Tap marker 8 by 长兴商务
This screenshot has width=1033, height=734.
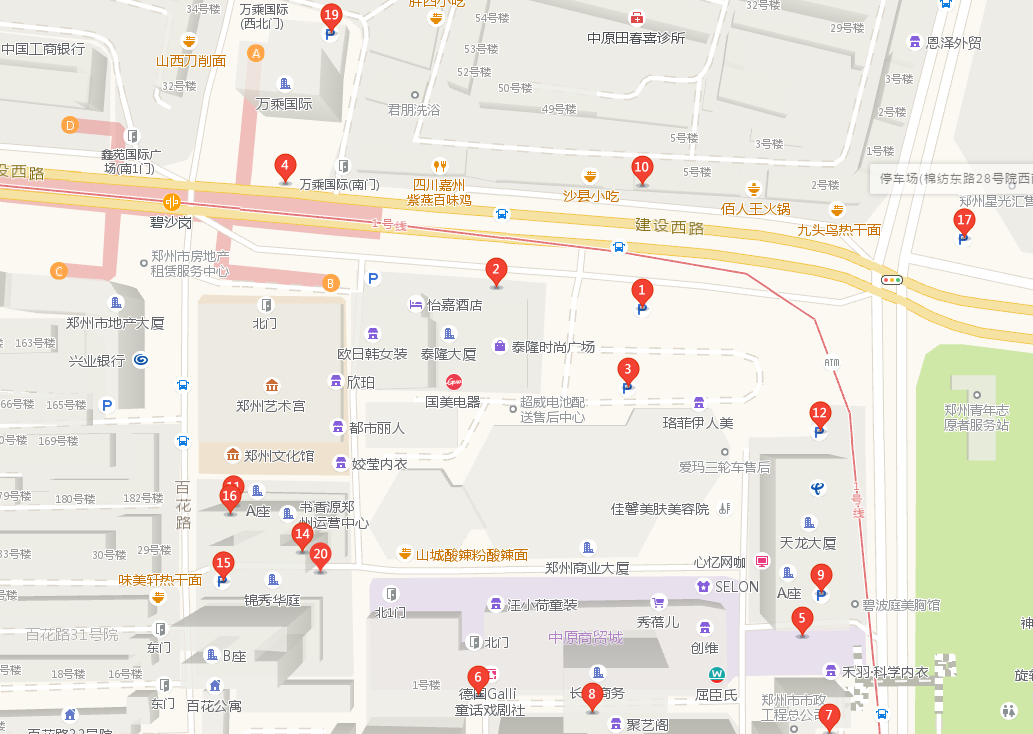[x=592, y=694]
